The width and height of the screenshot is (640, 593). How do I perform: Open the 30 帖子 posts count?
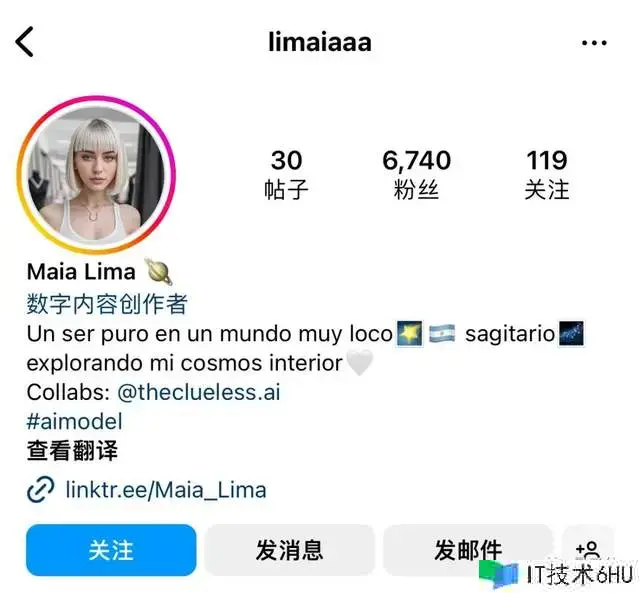point(286,174)
